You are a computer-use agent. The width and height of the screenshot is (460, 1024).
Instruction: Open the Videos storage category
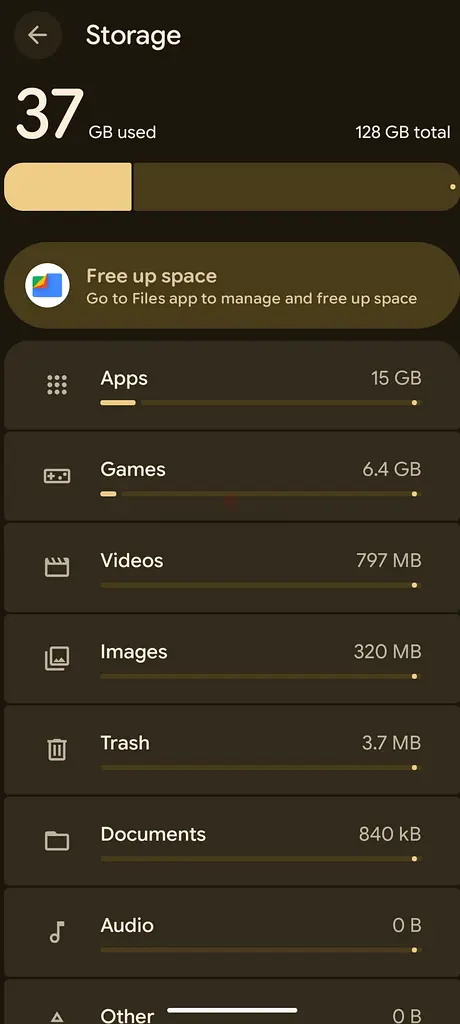point(232,568)
